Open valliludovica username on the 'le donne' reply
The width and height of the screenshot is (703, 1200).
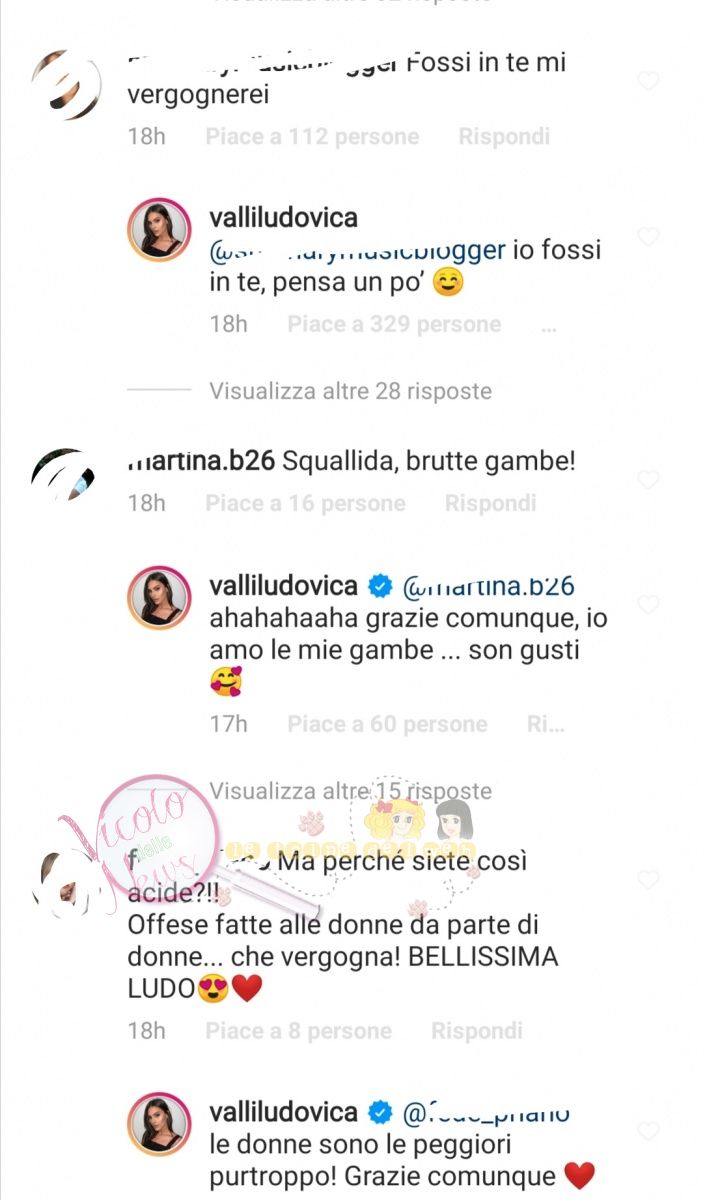coord(283,1112)
